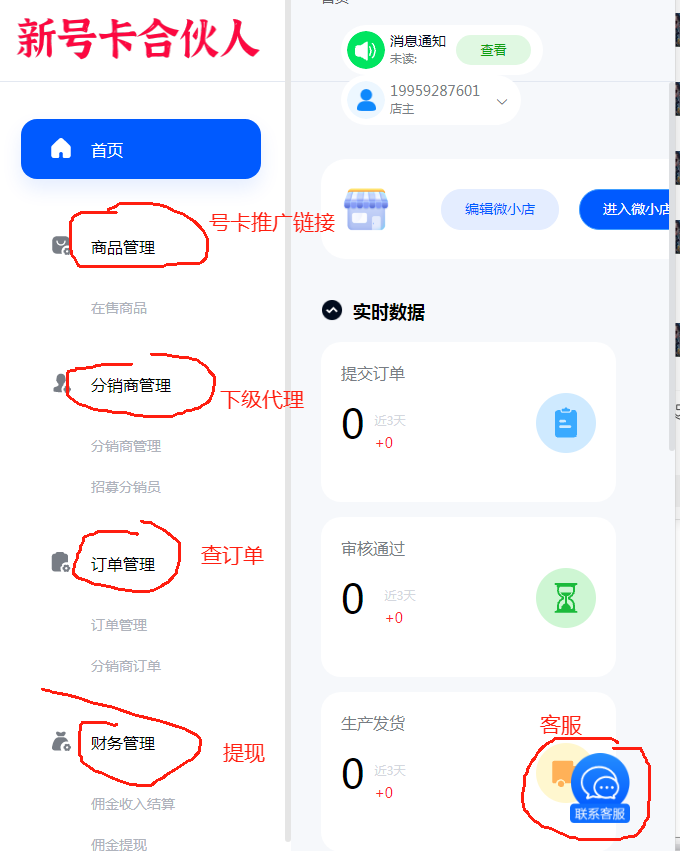Open 分销商订单 submenu
This screenshot has width=680, height=851.
pyautogui.click(x=126, y=666)
